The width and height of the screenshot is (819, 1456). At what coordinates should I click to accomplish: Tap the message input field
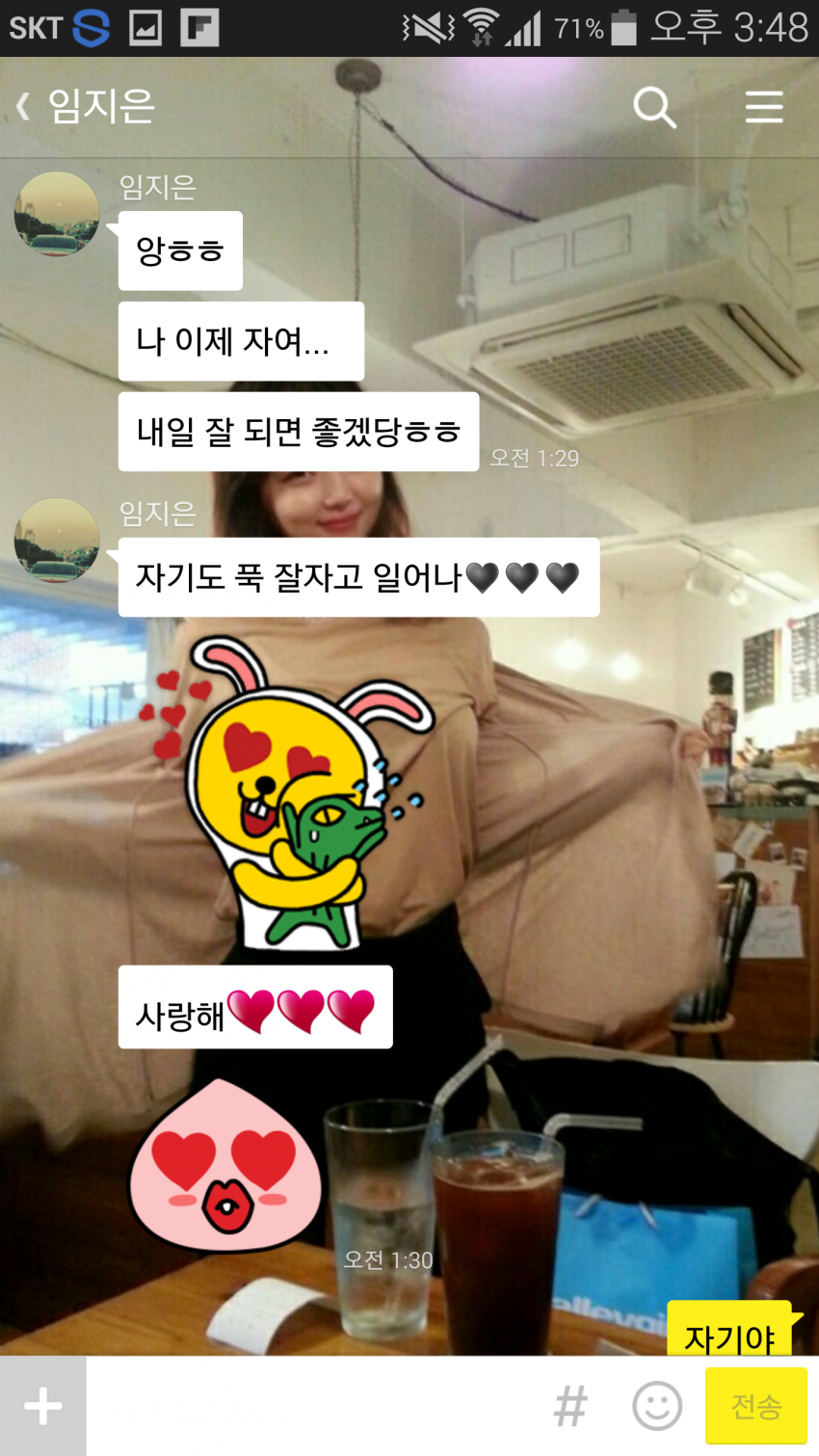308,1406
